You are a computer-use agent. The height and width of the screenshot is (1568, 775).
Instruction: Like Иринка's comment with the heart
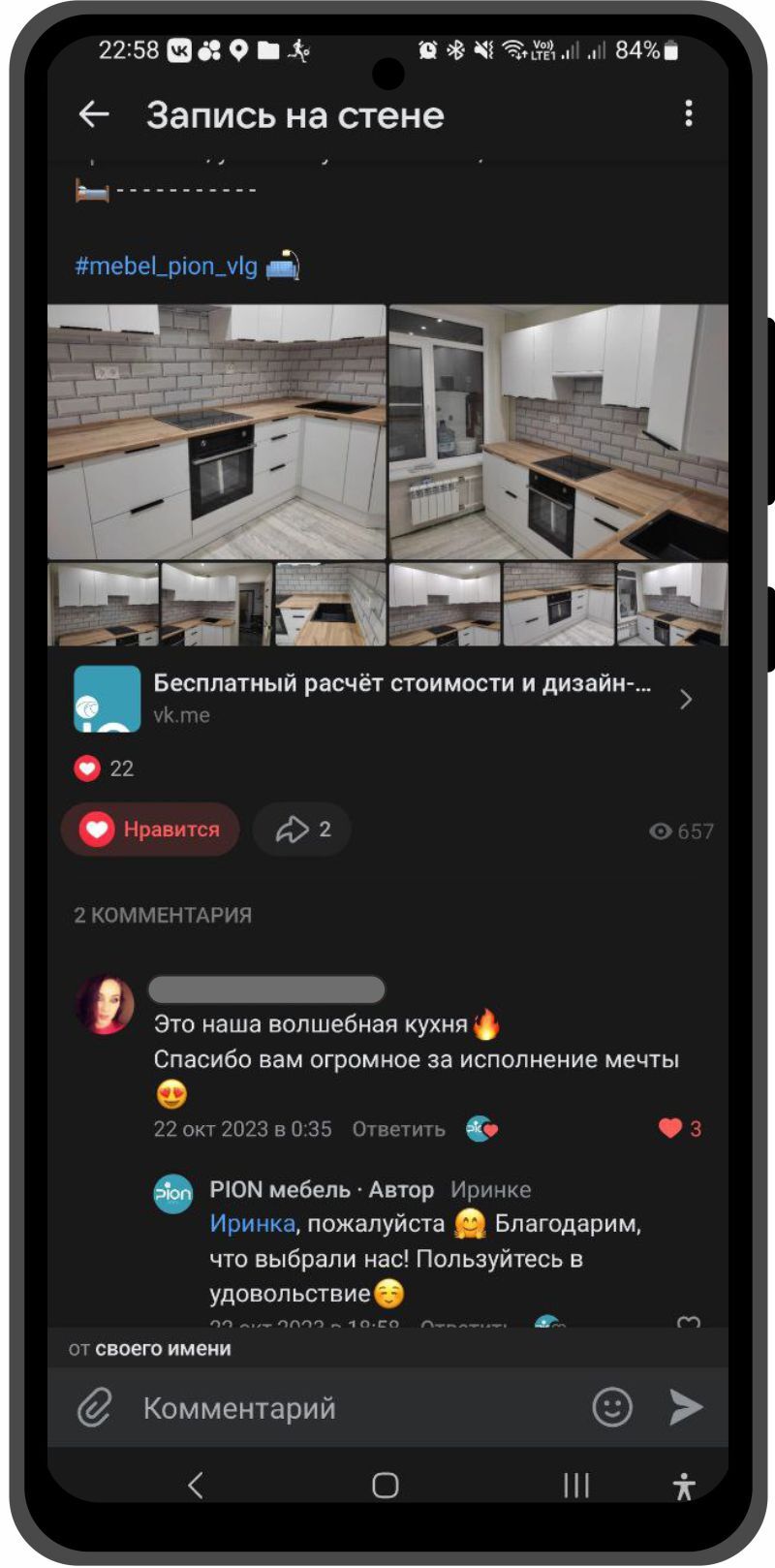click(x=669, y=1128)
